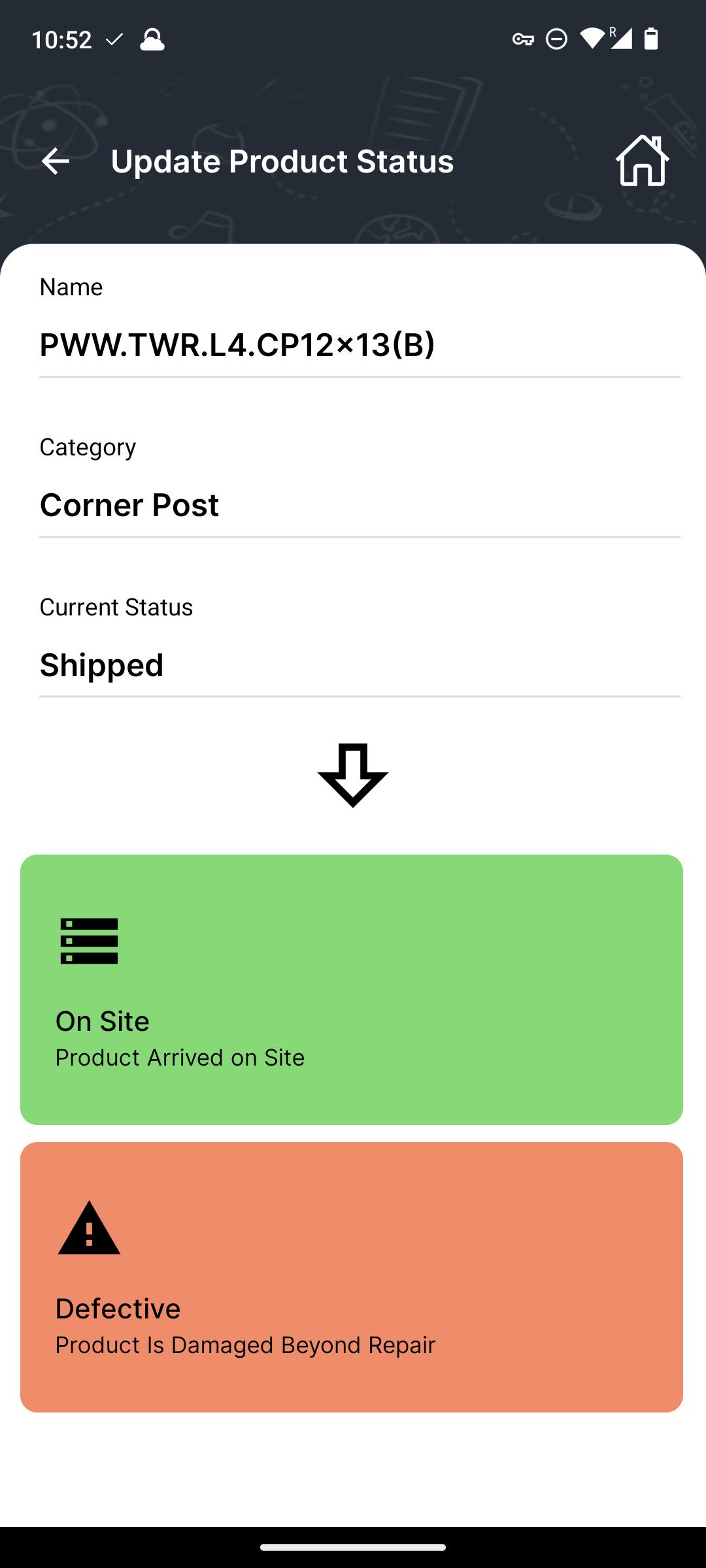The height and width of the screenshot is (1568, 706).
Task: Go back using the arrow icon
Action: (x=55, y=161)
